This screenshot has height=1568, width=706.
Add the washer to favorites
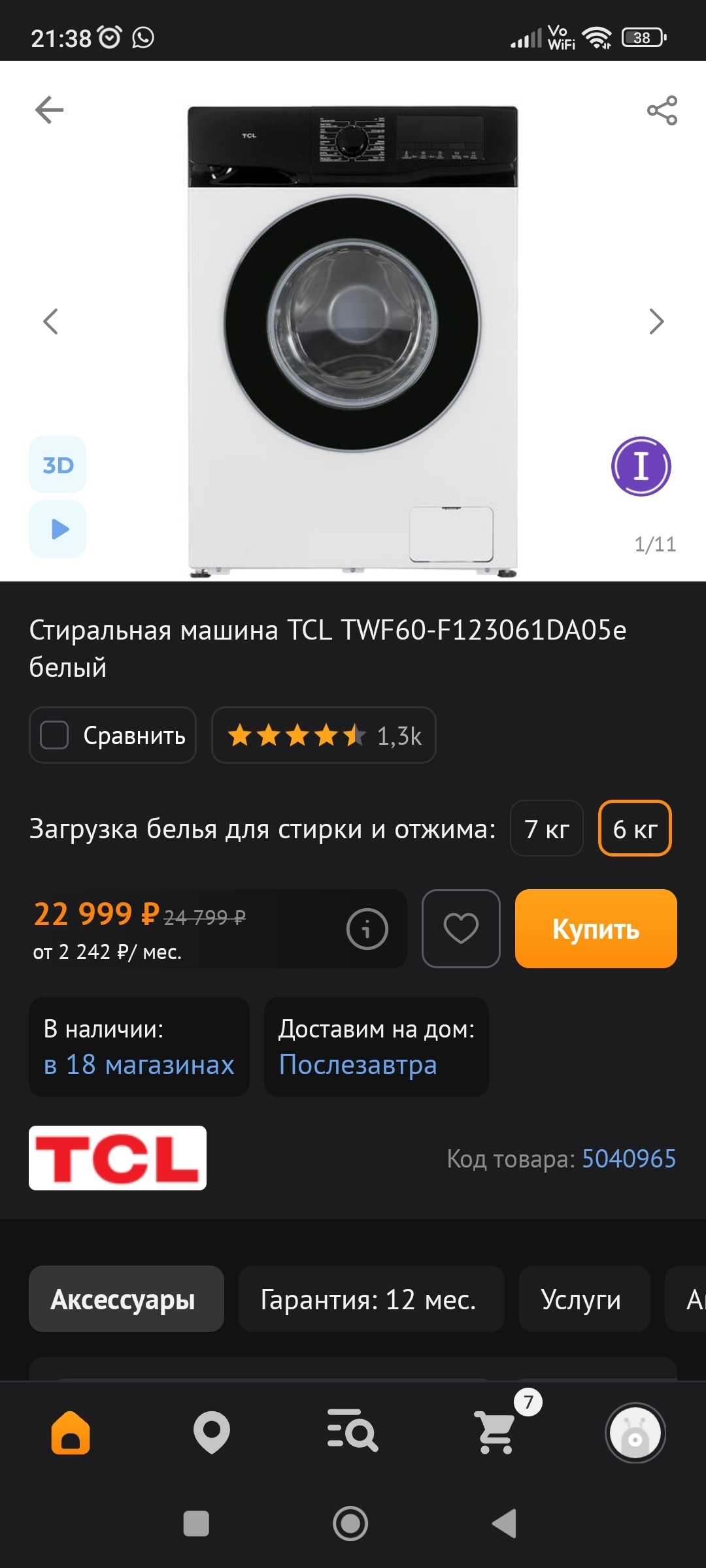(x=461, y=928)
